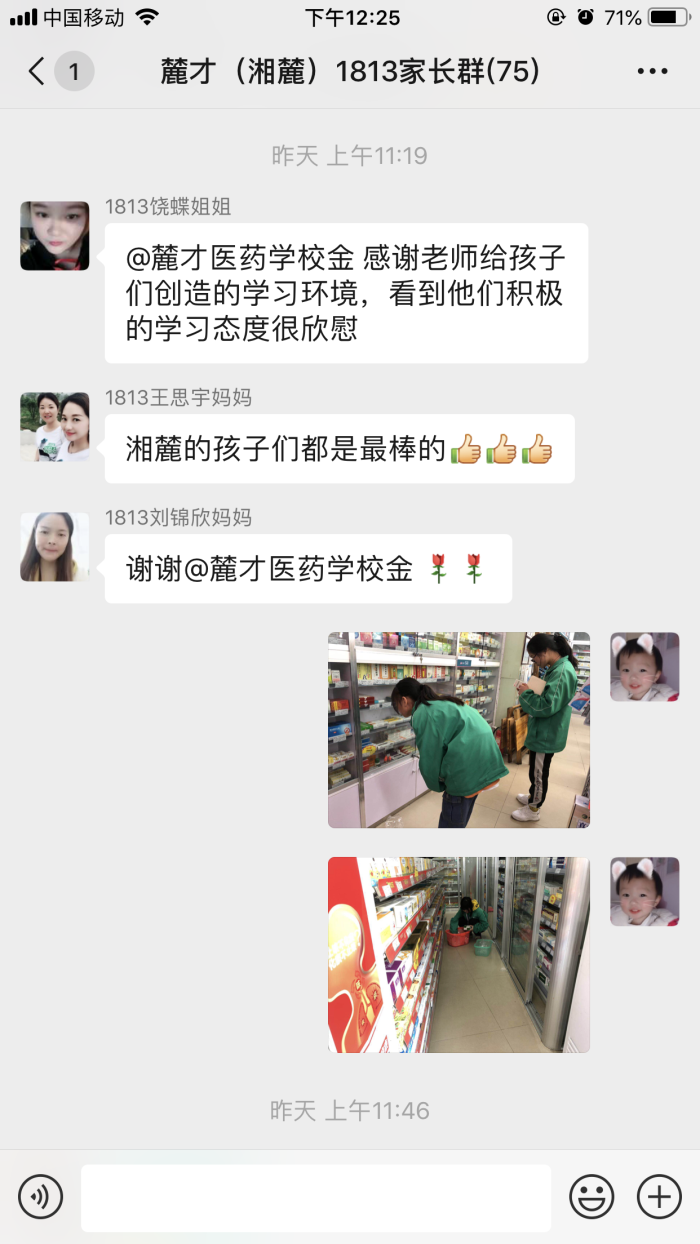Tap the message text field

(x=316, y=1198)
